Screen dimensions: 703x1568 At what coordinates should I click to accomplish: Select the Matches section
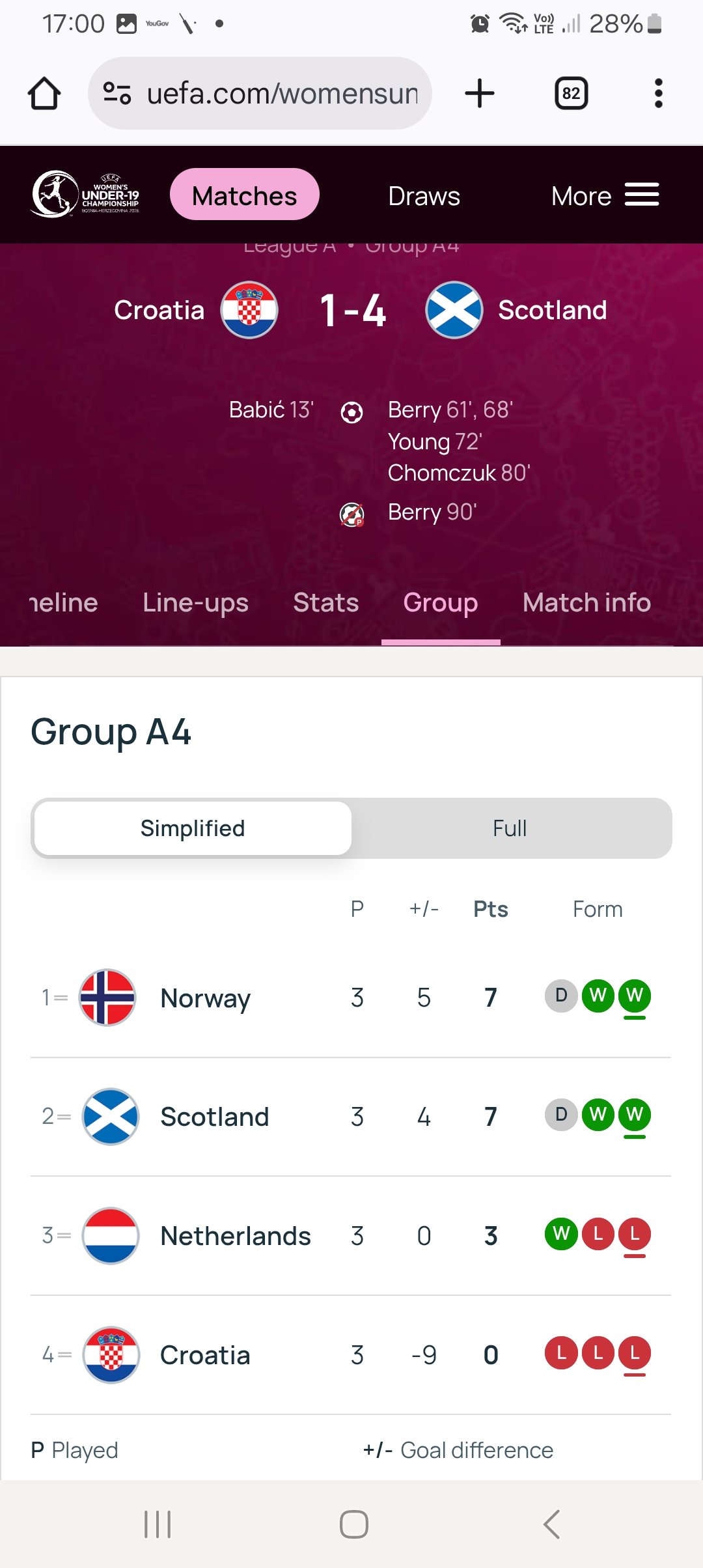(x=244, y=195)
